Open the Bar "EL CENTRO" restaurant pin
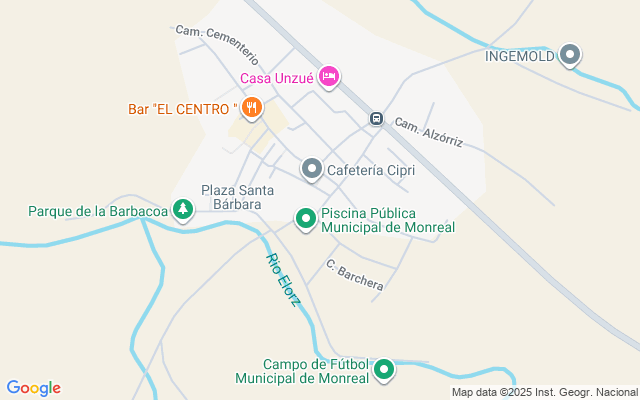This screenshot has width=640, height=400. [x=251, y=106]
